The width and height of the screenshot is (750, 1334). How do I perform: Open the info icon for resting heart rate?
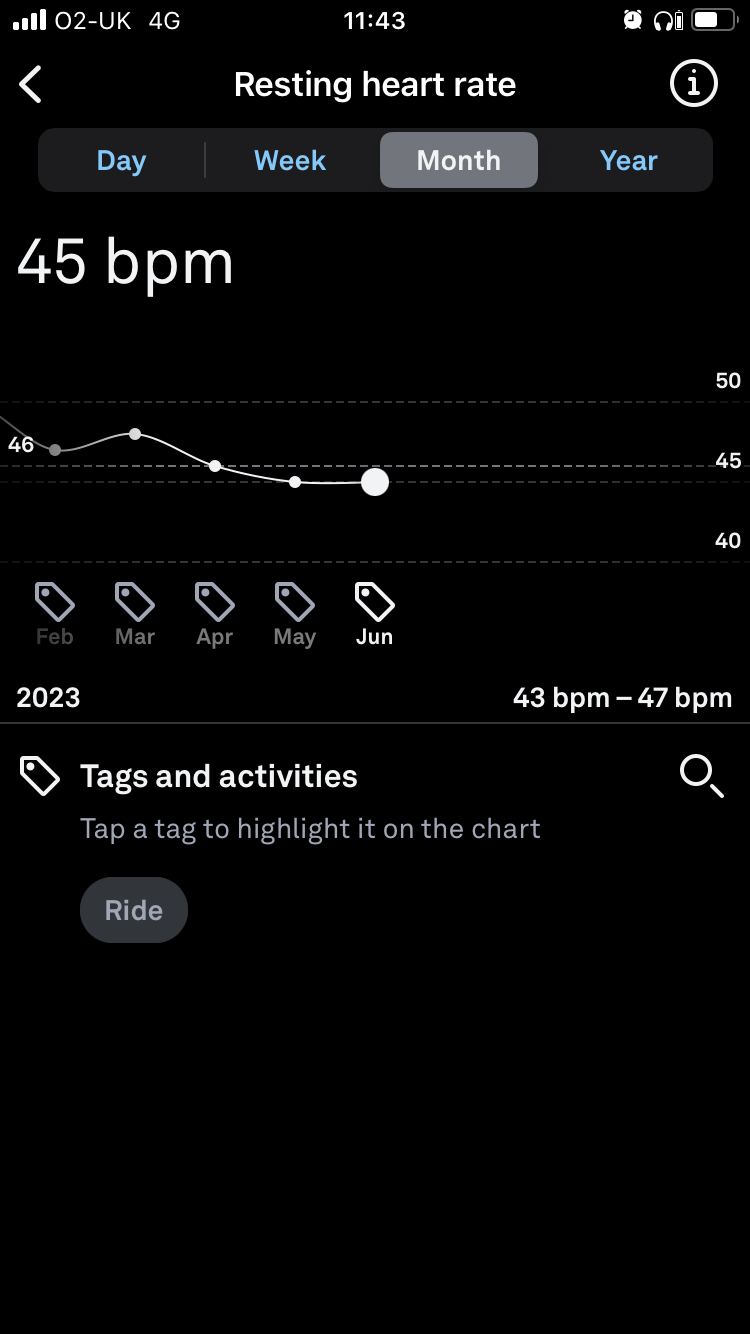coord(693,84)
